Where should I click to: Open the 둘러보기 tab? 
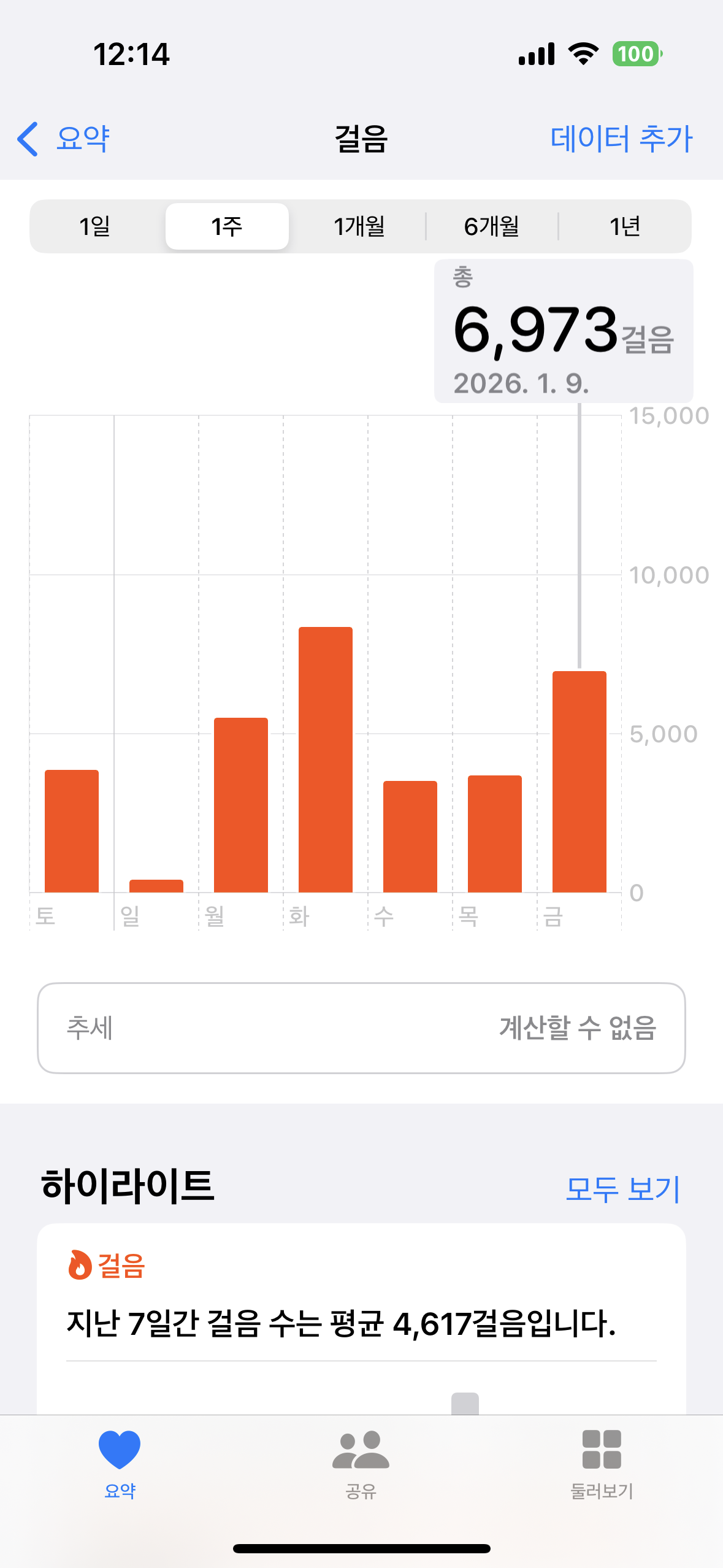[x=602, y=1464]
